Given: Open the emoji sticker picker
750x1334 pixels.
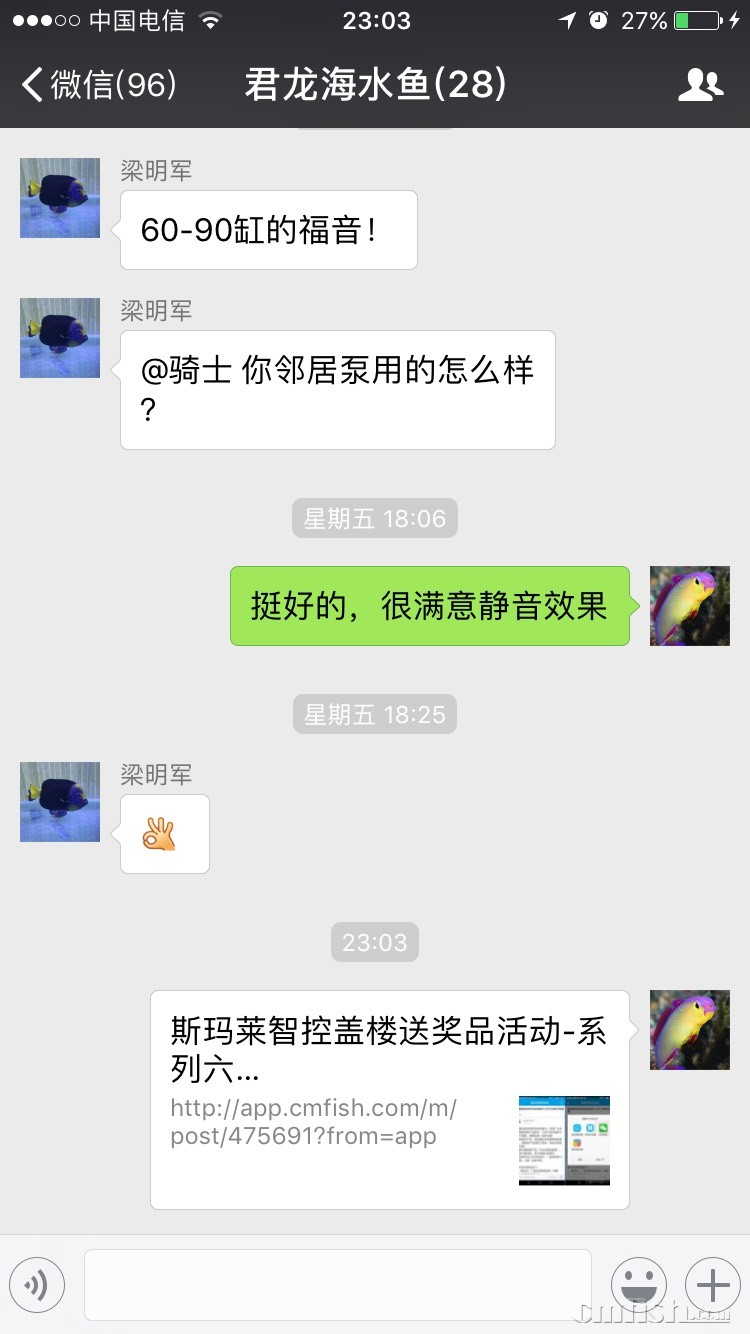Looking at the screenshot, I should click(x=638, y=1284).
